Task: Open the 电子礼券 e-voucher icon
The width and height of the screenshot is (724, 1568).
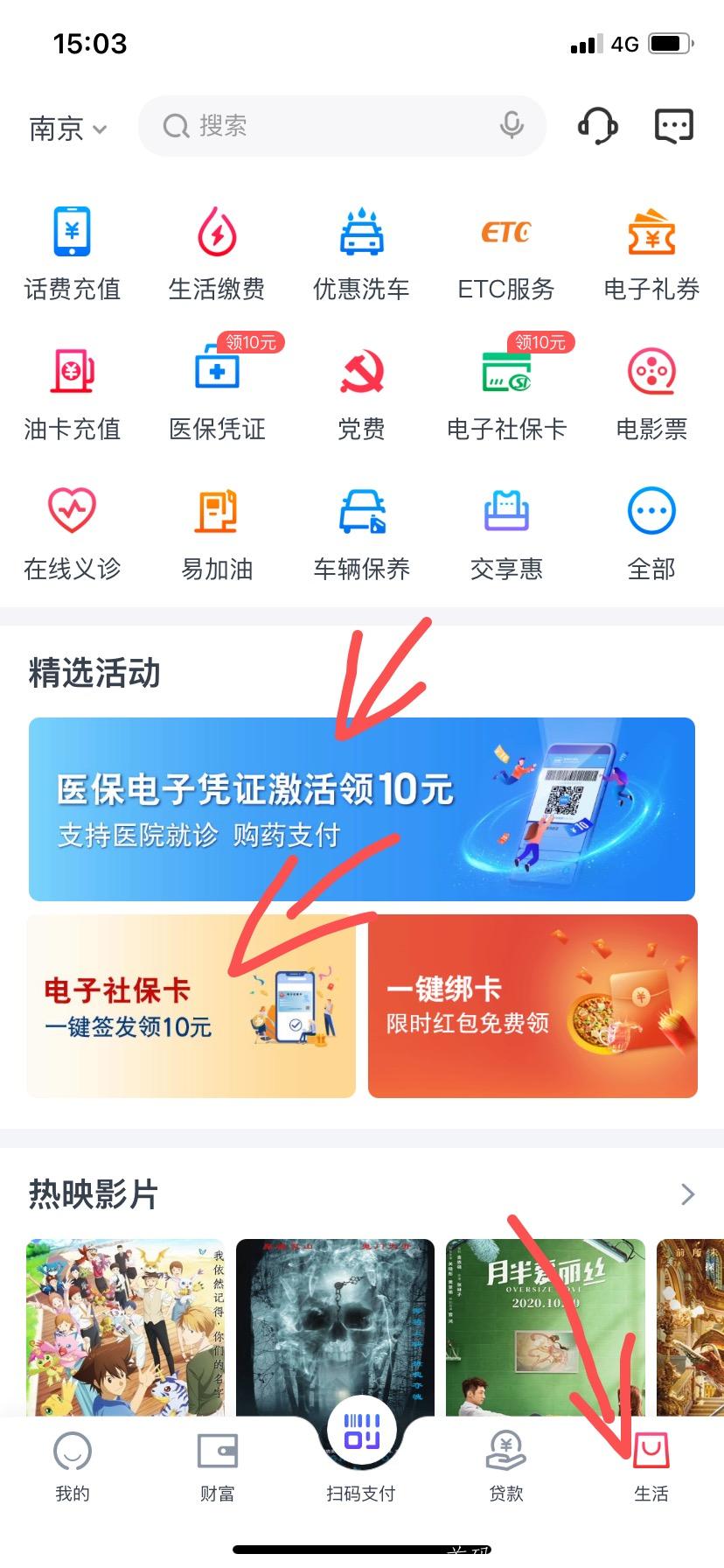Action: [x=651, y=249]
